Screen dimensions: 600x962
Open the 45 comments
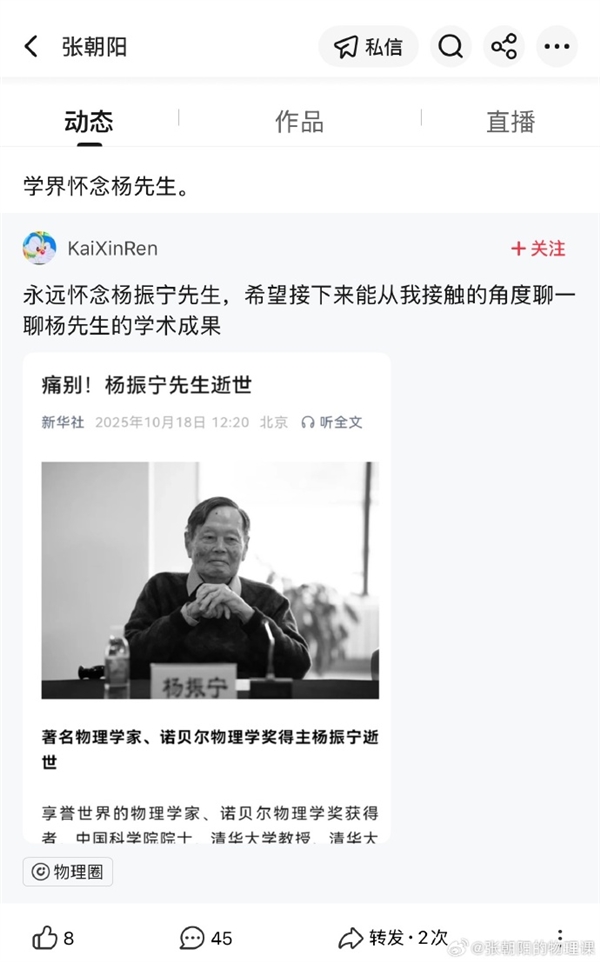206,937
